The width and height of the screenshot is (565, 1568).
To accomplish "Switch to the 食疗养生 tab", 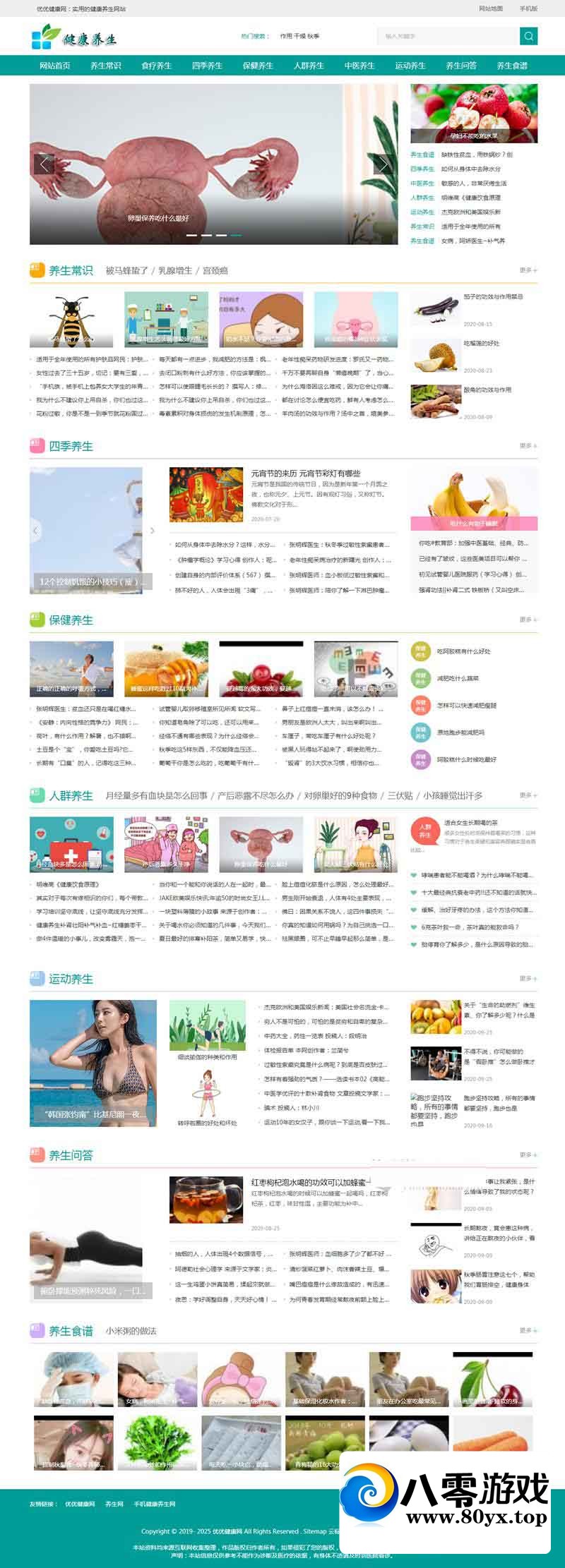I will click(x=156, y=66).
